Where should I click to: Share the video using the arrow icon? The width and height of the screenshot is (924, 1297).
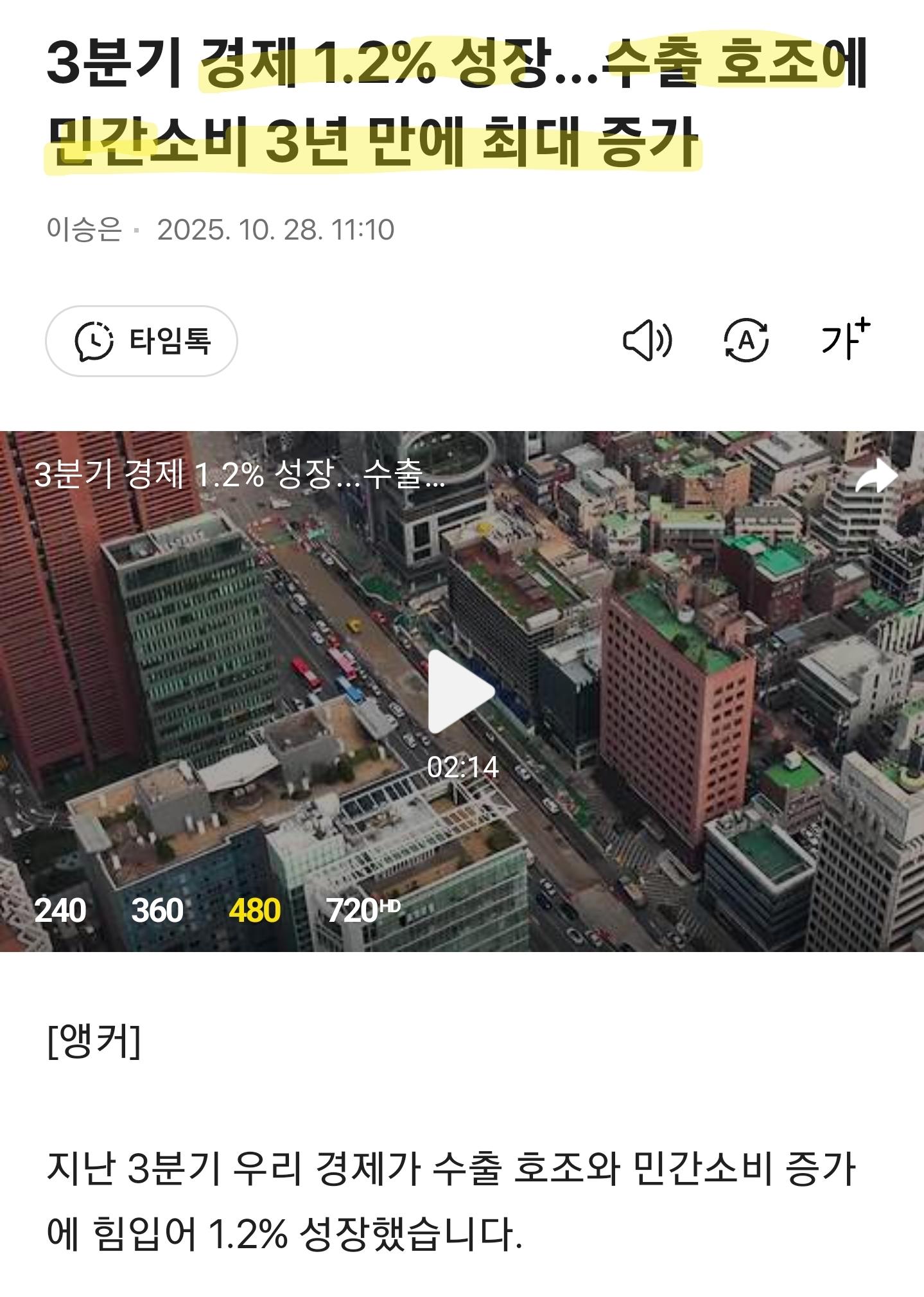coord(878,476)
